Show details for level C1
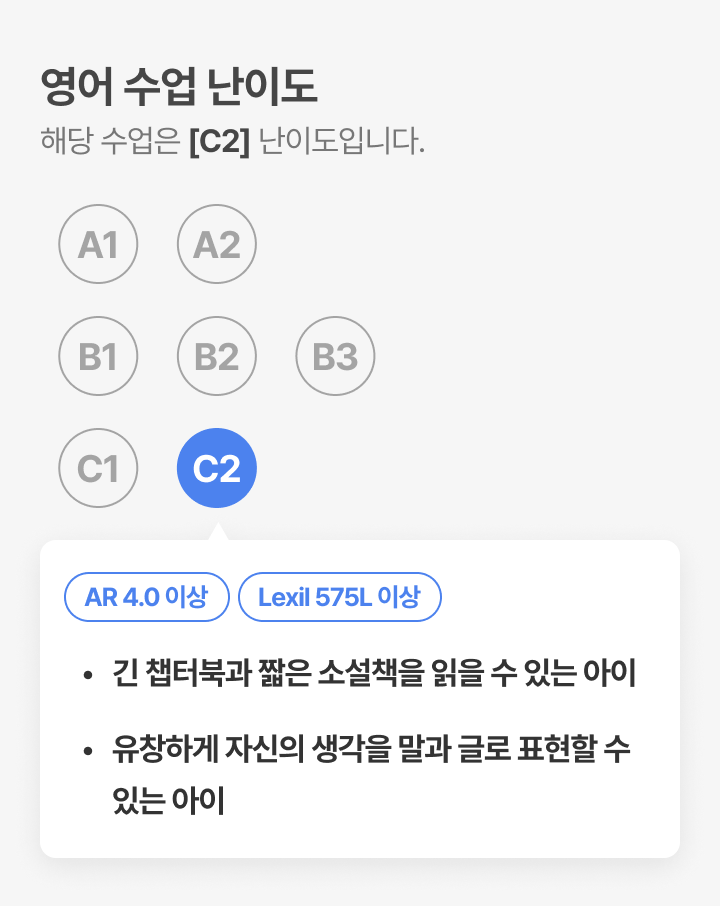The height and width of the screenshot is (906, 720). [x=98, y=468]
